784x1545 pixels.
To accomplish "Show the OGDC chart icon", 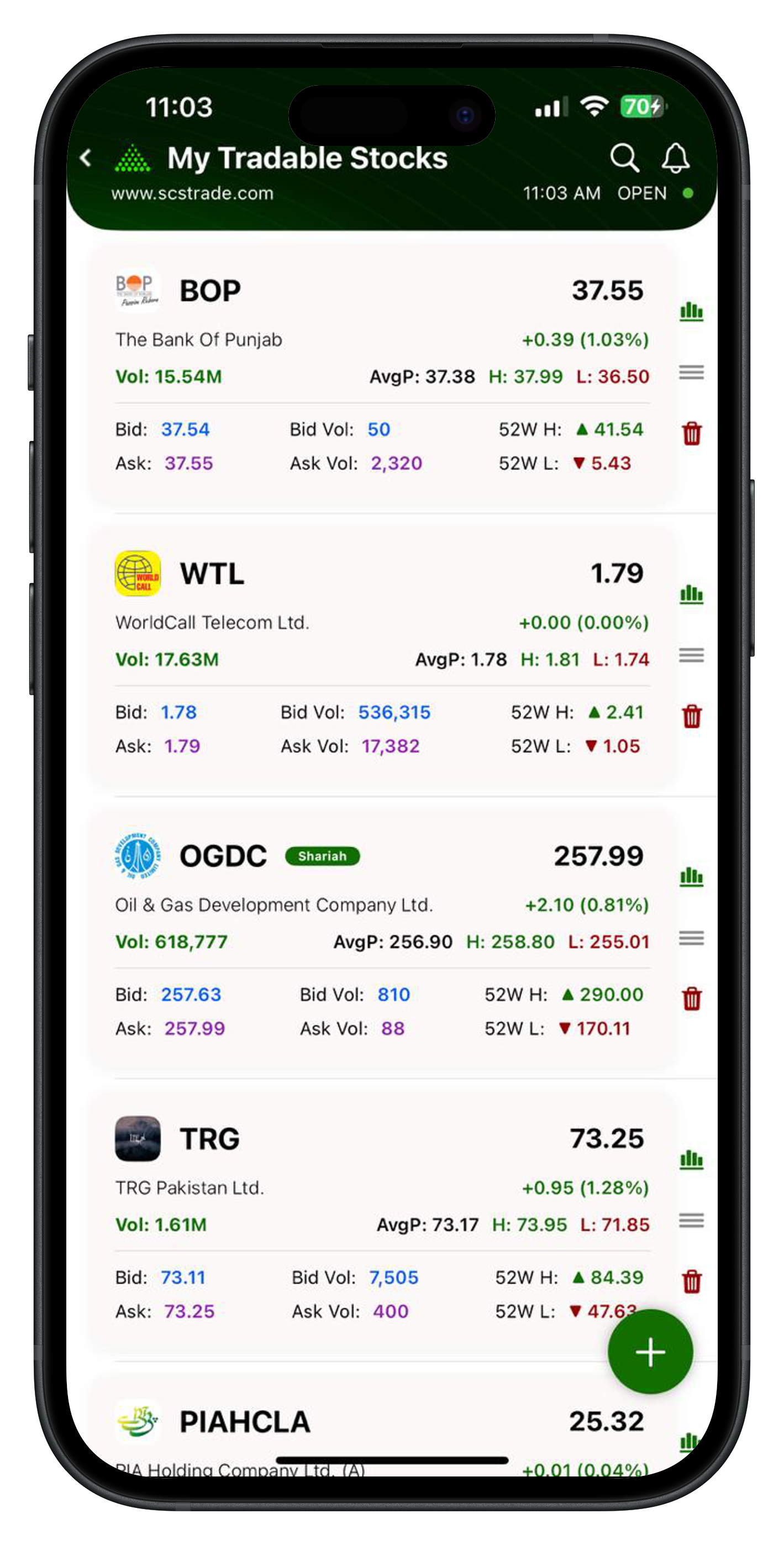I will click(691, 877).
